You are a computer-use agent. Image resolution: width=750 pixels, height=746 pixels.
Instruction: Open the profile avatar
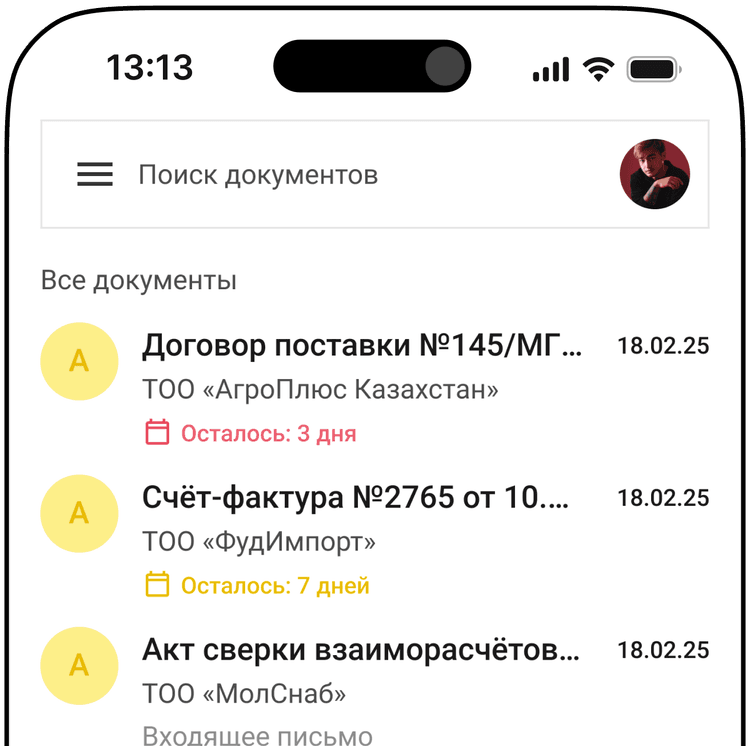655,174
